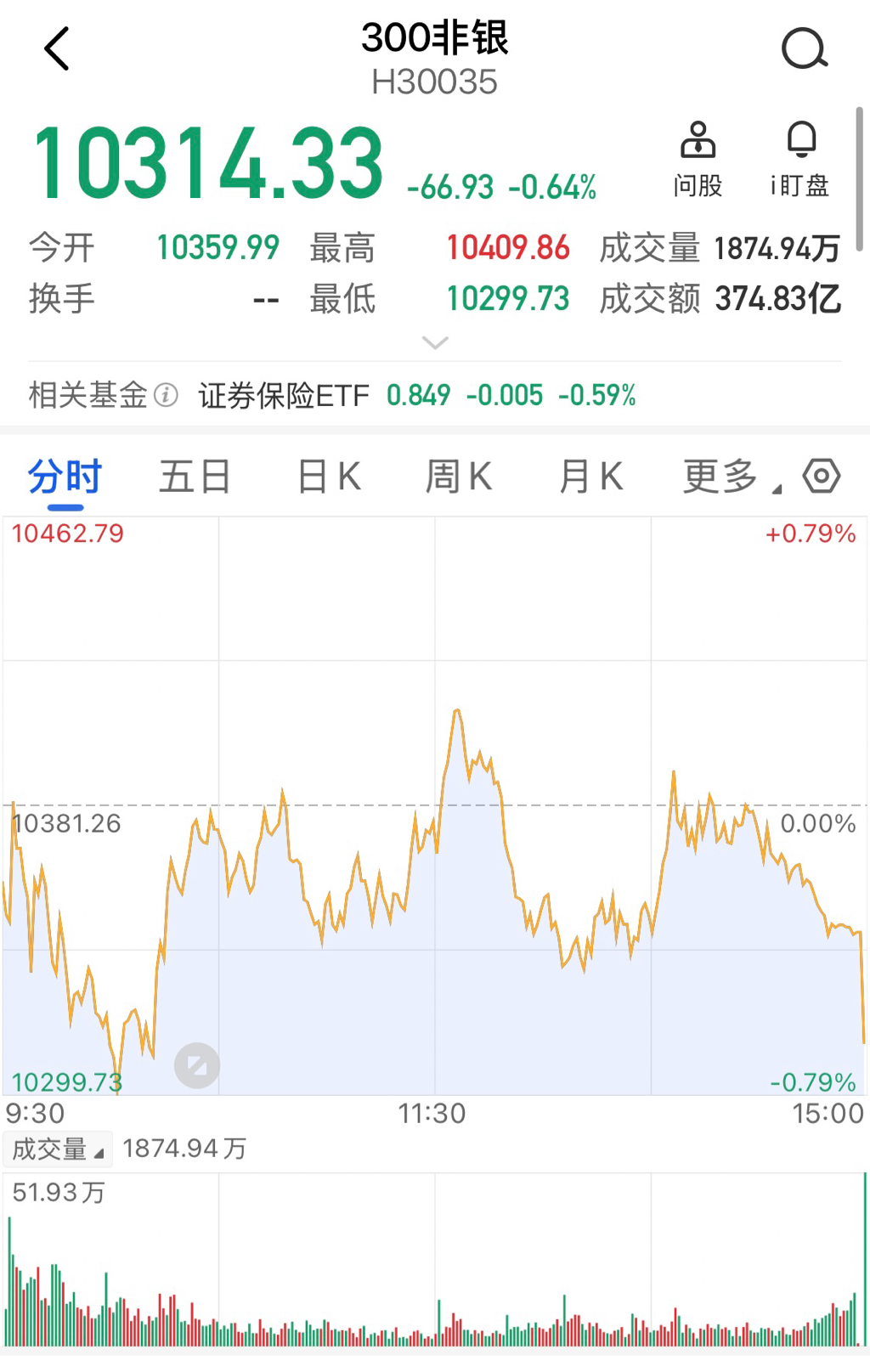Select the 分时 chart tab
Screen dimensions: 870x1372
[x=65, y=477]
